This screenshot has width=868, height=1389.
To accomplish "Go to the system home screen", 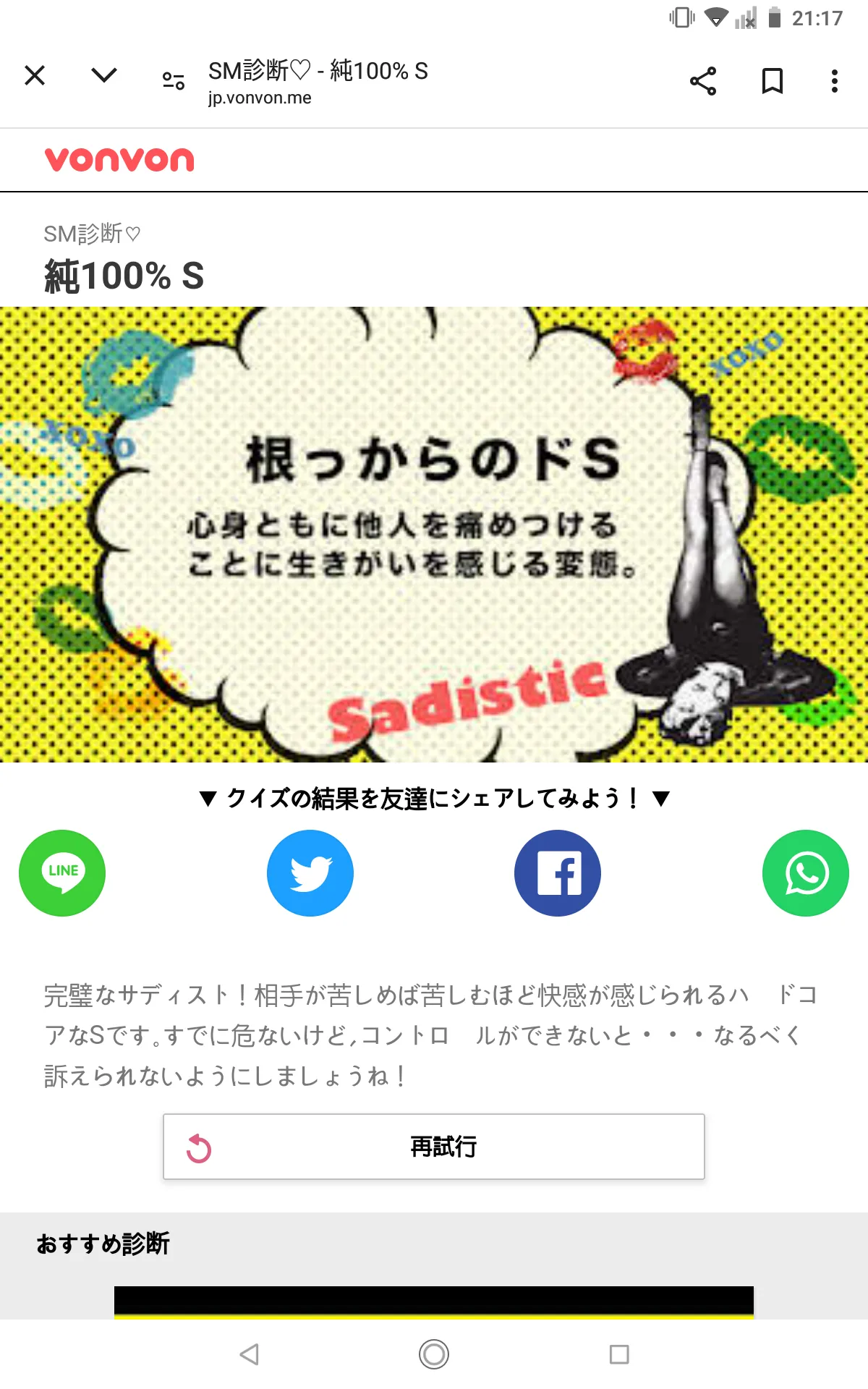I will [x=434, y=1354].
